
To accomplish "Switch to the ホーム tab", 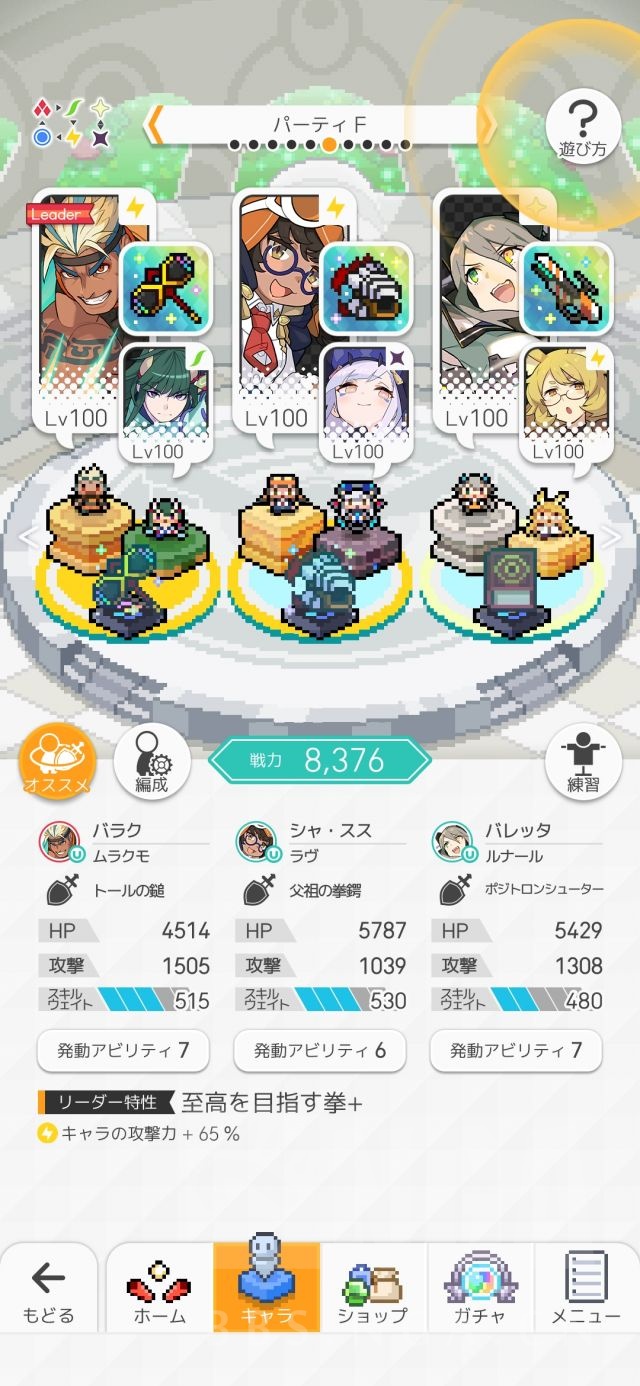I will click(x=160, y=1290).
